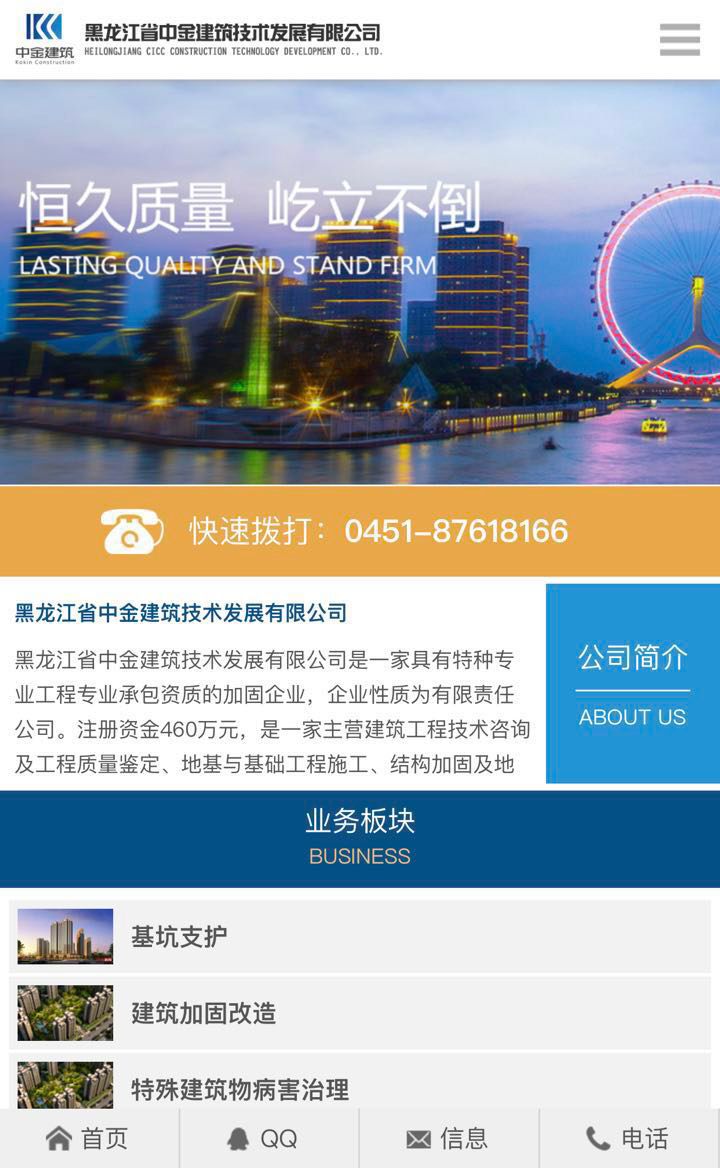720x1168 pixels.
Task: Go to the 首页 home tab
Action: pos(88,1138)
